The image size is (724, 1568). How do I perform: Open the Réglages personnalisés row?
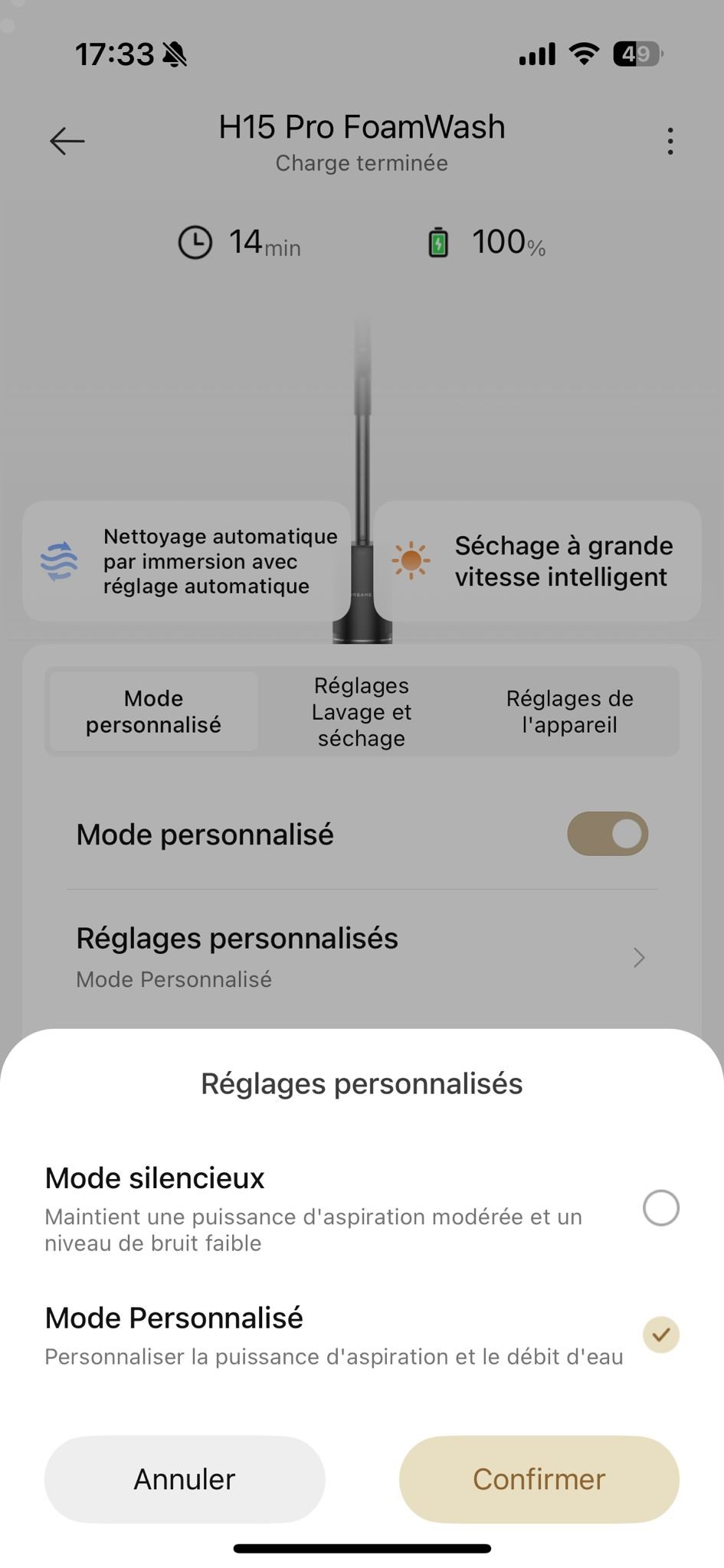pyautogui.click(x=362, y=957)
